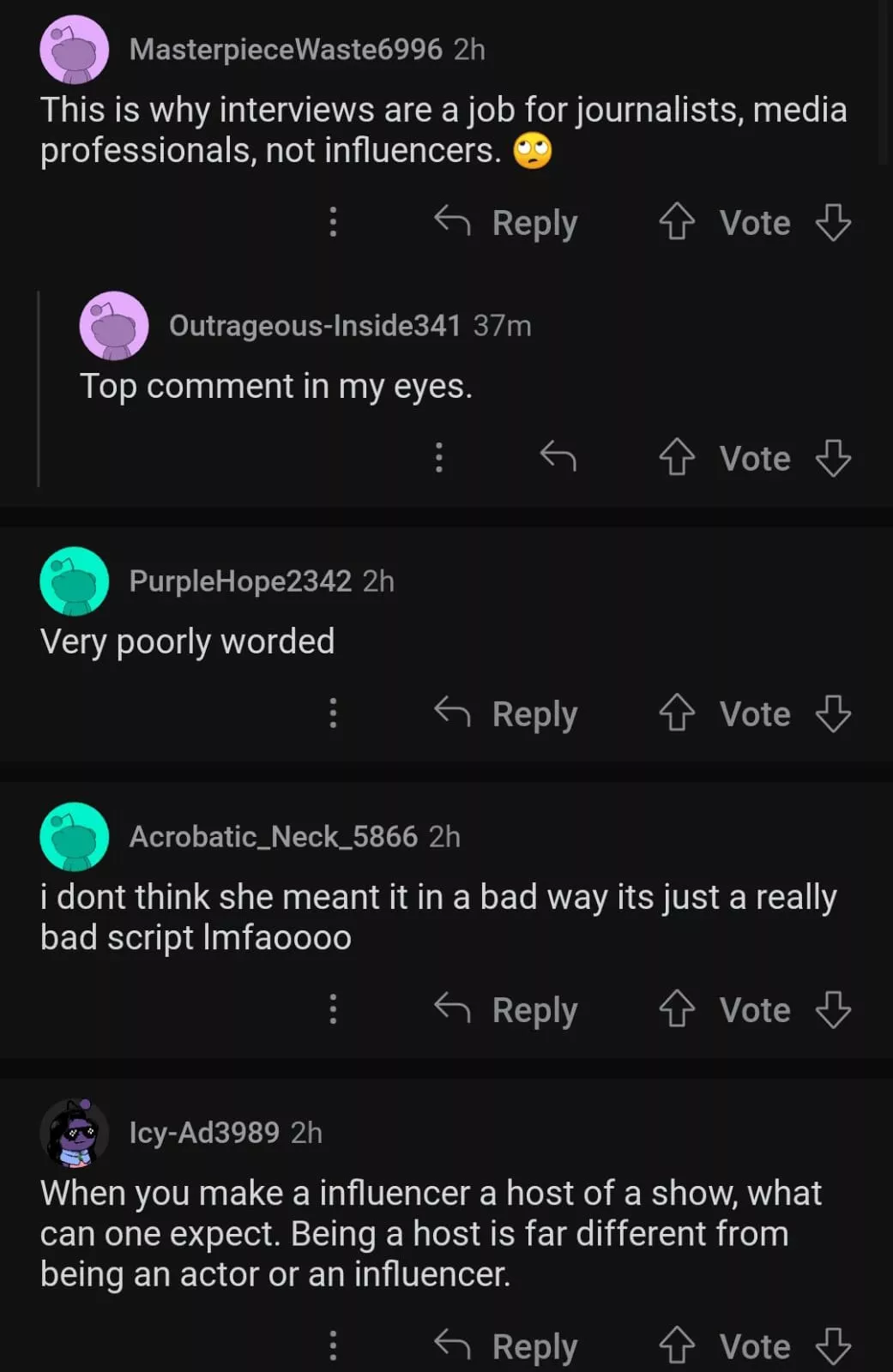
Task: Reply to PurpleHope2342's comment
Action: point(506,713)
